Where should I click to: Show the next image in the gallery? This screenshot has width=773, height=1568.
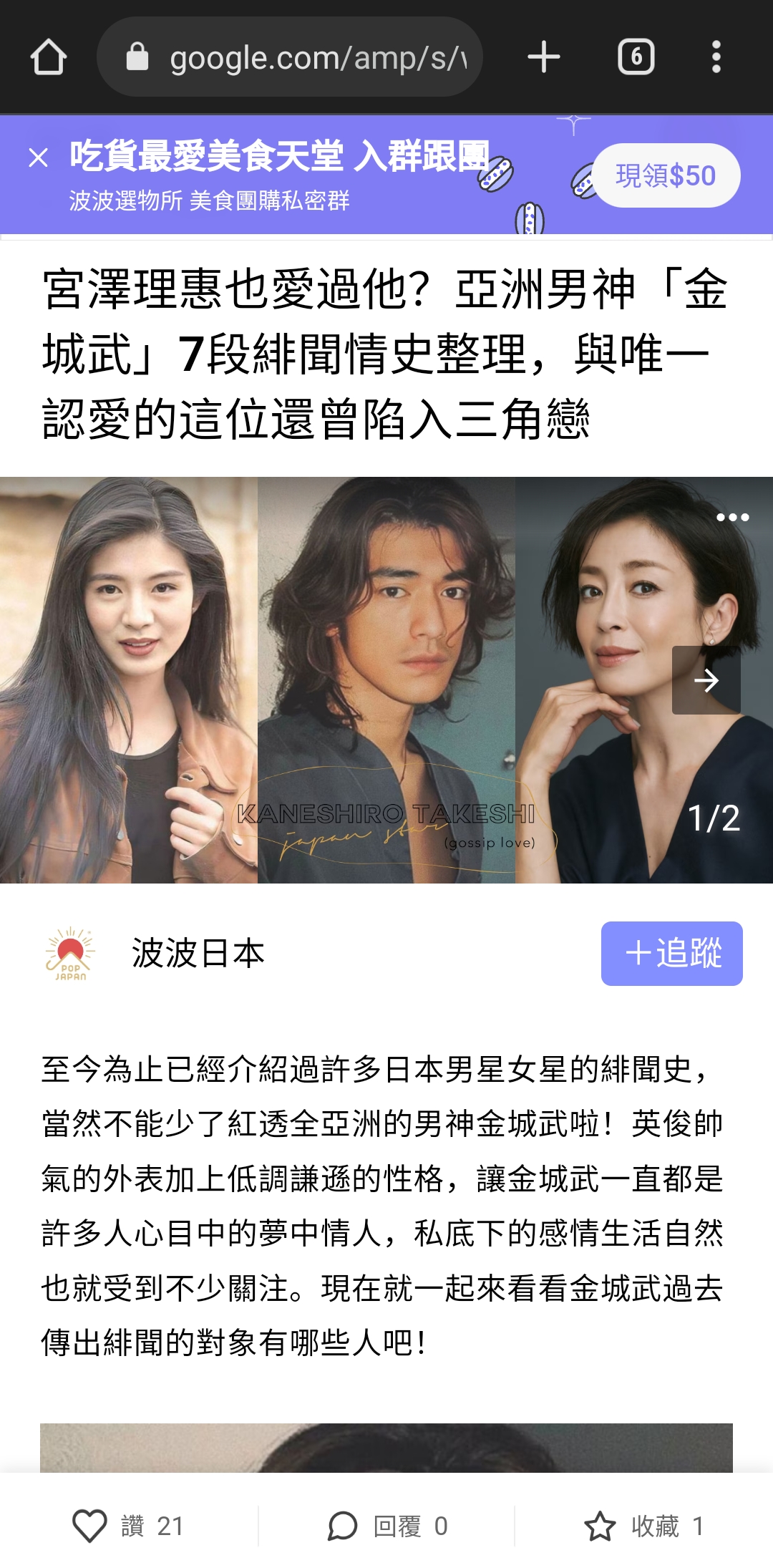(706, 680)
